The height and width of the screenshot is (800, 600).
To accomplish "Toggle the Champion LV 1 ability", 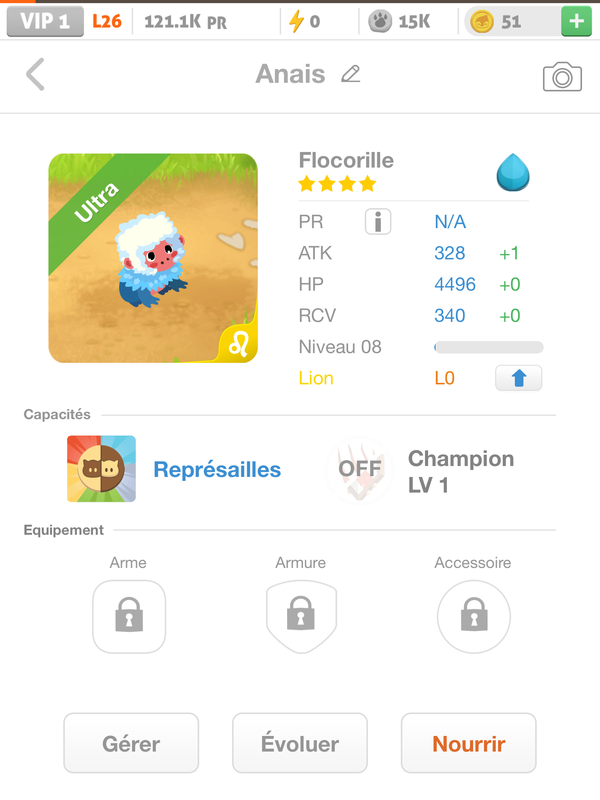I will click(359, 469).
